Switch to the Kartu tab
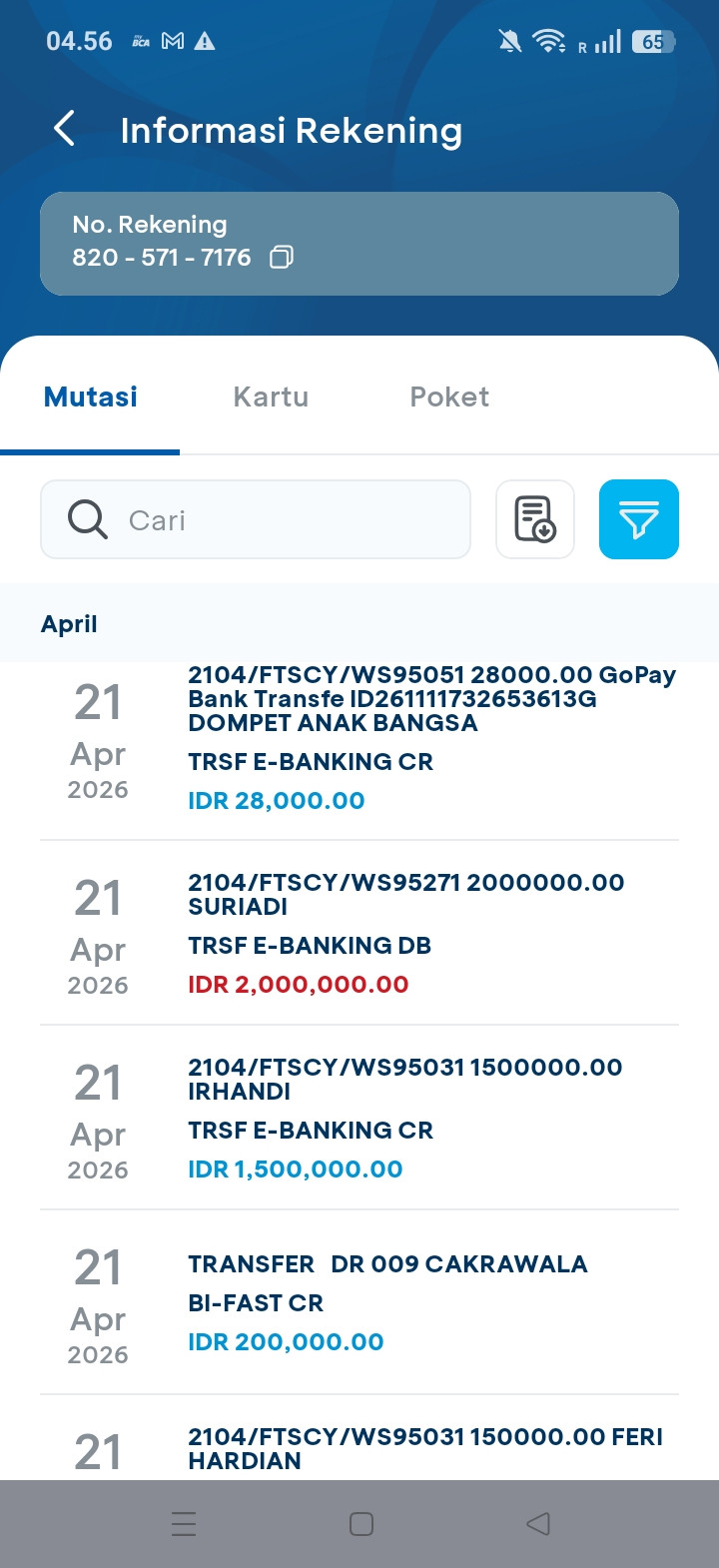Screen dimensions: 719x1568 point(271,396)
